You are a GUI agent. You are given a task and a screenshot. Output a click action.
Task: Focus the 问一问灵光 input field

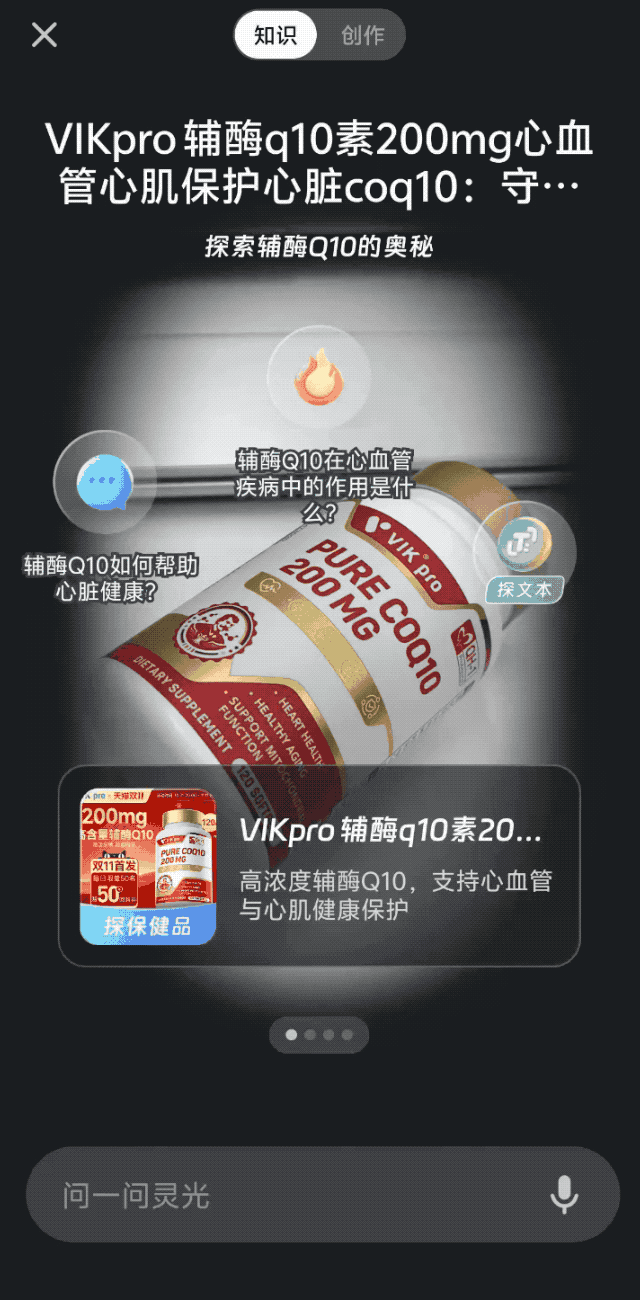290,1194
